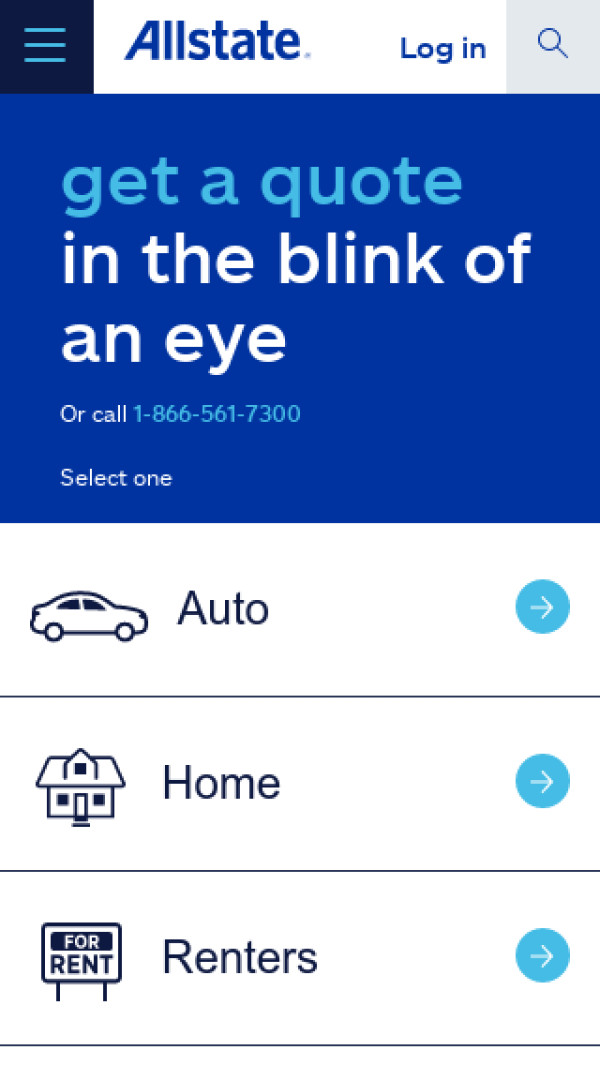Open the hamburger navigation menu
Image resolution: width=600 pixels, height=1065 pixels.
coord(45,45)
